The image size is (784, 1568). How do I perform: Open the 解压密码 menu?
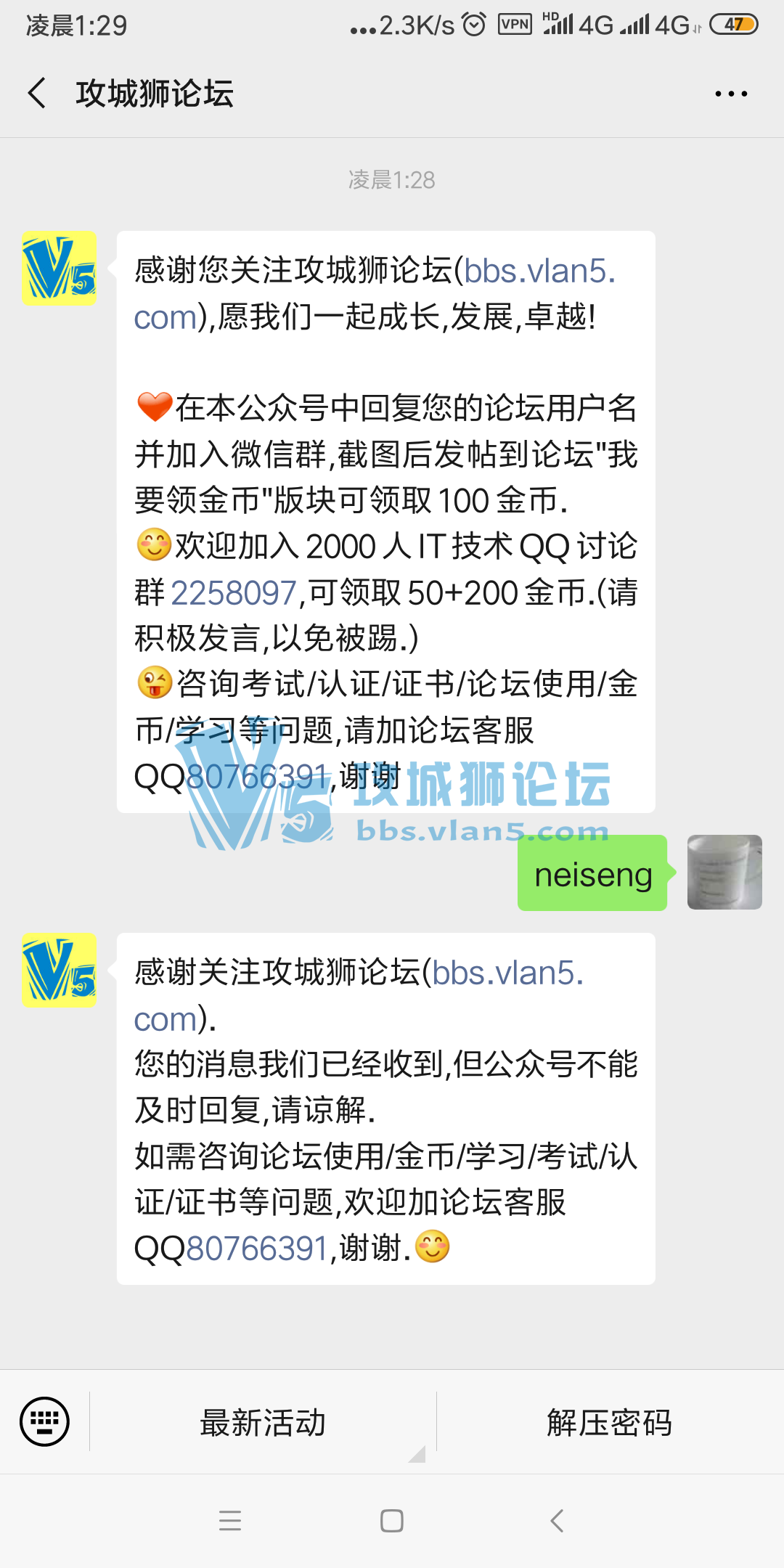click(610, 1423)
